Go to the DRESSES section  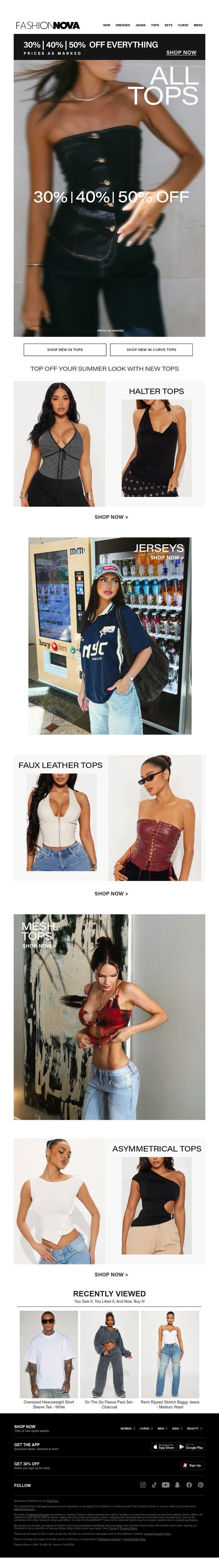click(123, 25)
